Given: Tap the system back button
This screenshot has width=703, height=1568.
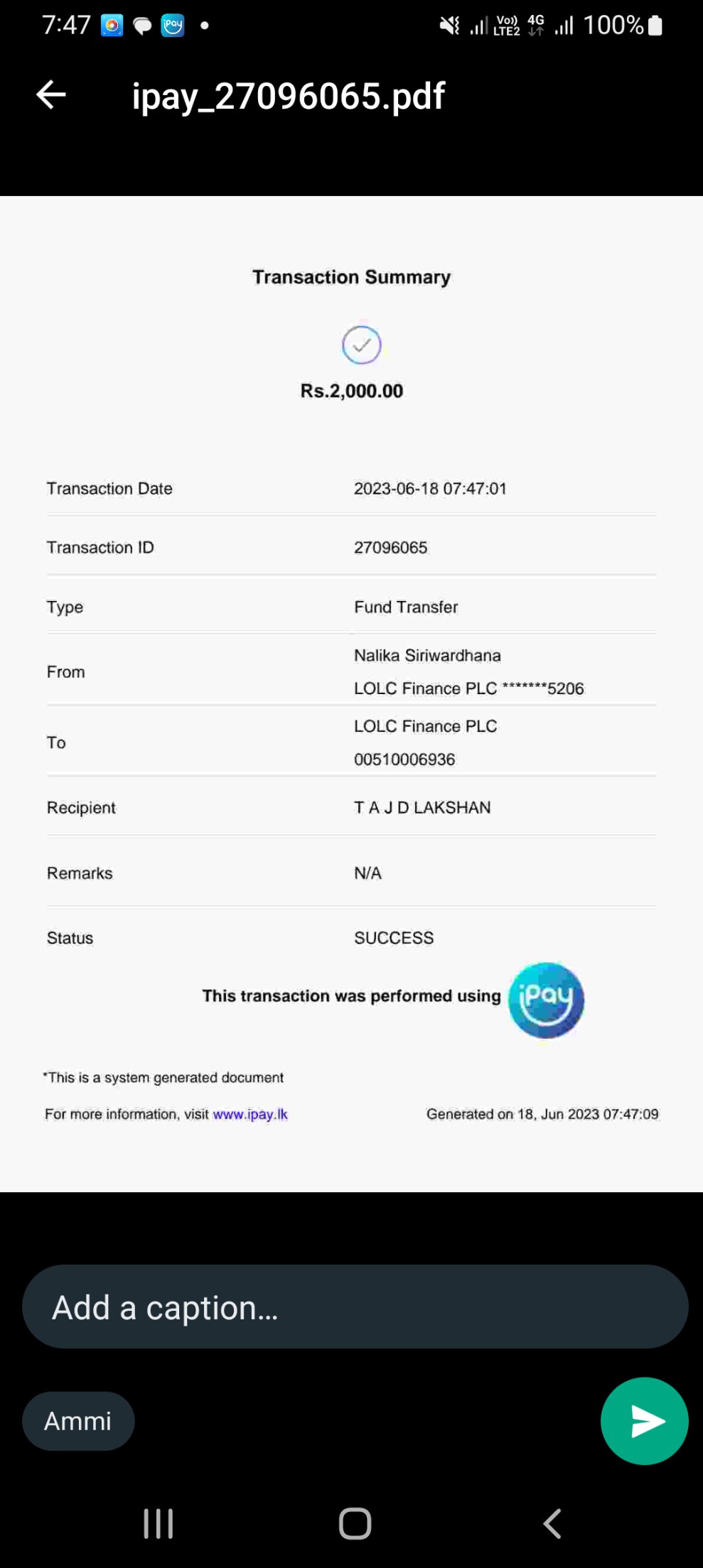Looking at the screenshot, I should (x=552, y=1523).
